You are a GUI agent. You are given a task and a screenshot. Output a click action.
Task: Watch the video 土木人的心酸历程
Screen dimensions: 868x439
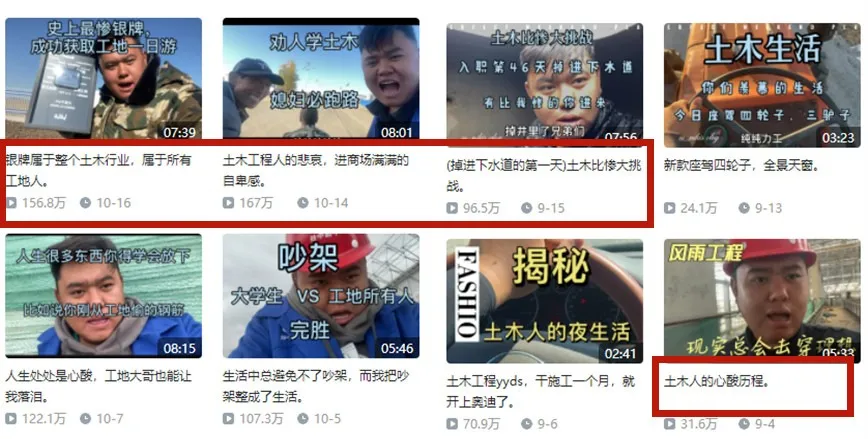[761, 297]
